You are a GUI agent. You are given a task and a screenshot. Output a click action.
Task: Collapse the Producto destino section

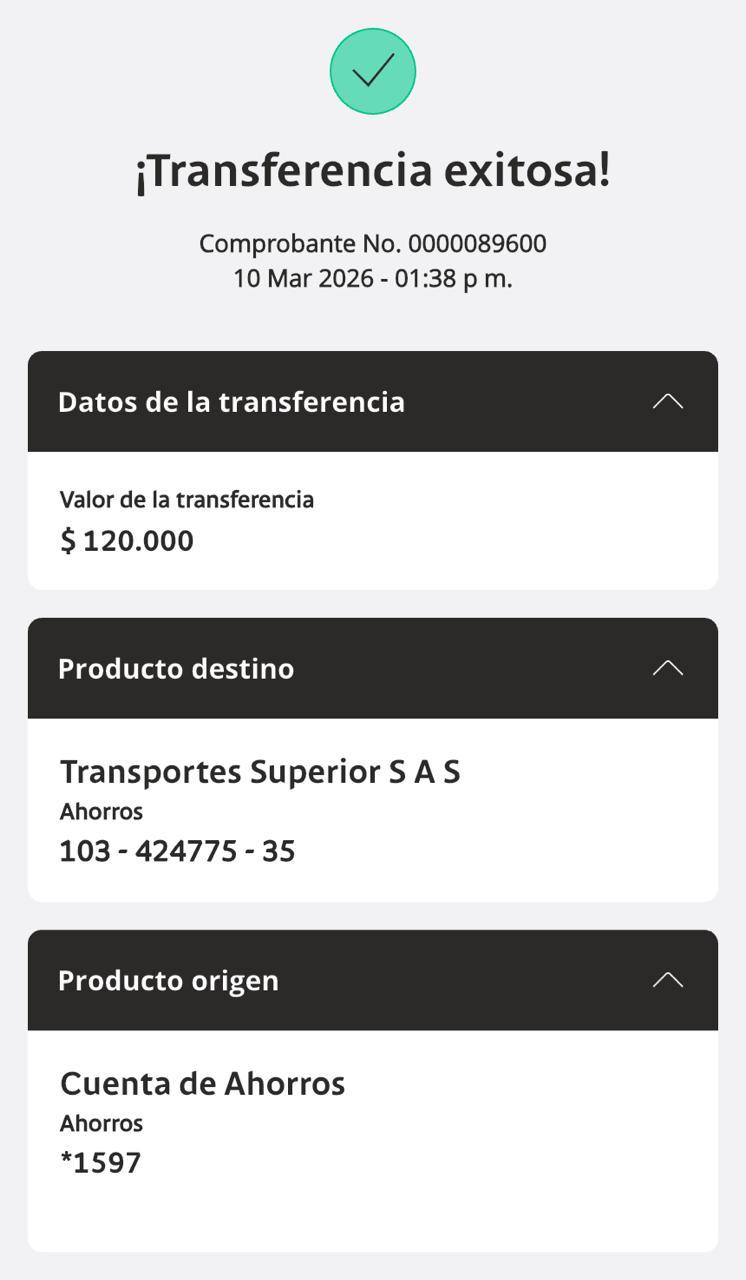(667, 668)
